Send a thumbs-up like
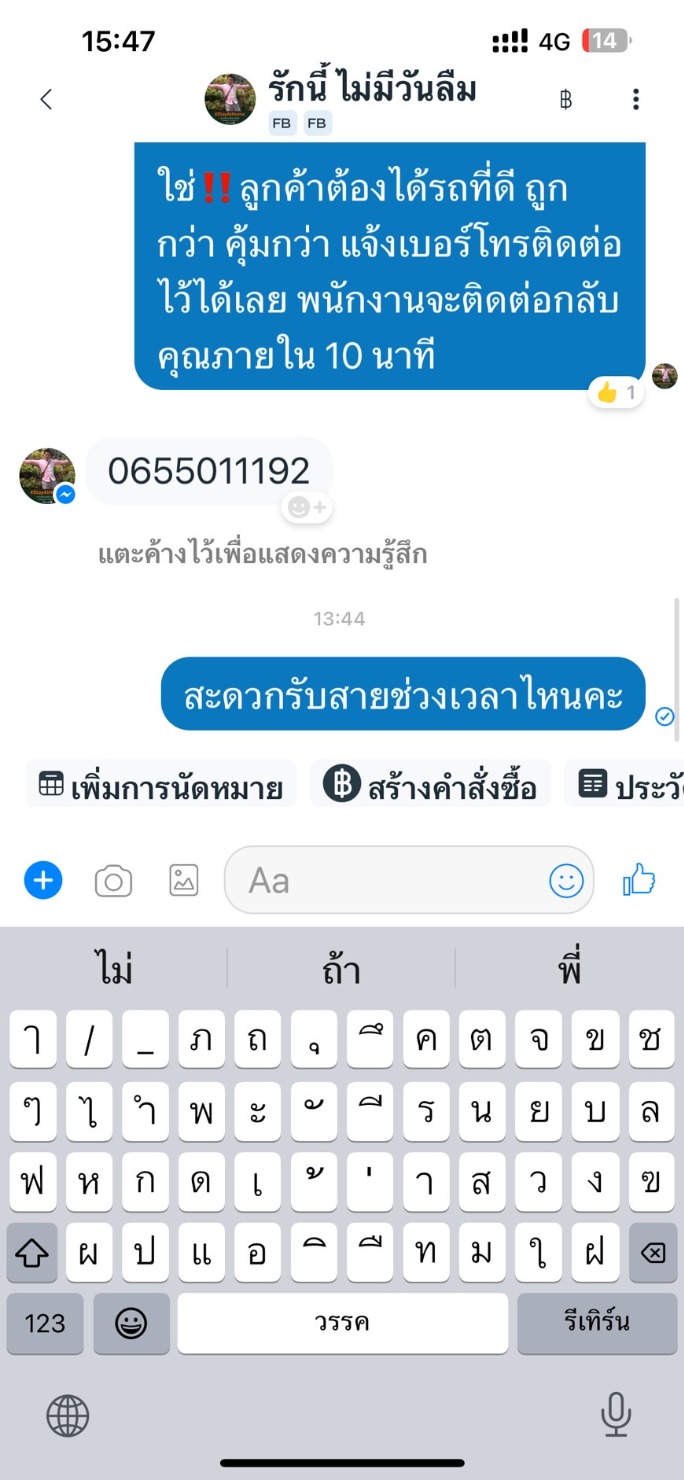Image resolution: width=684 pixels, height=1480 pixels. 639,880
